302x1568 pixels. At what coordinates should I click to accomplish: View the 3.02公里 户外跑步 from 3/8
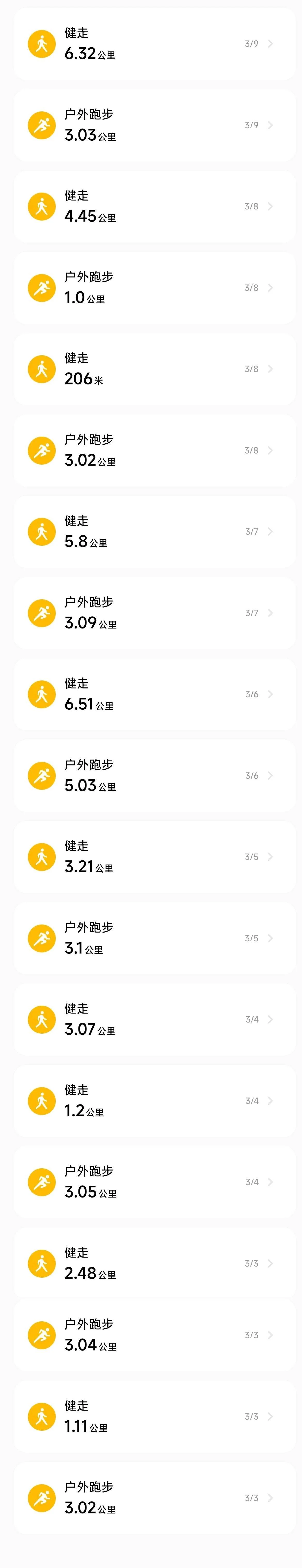tap(154, 450)
